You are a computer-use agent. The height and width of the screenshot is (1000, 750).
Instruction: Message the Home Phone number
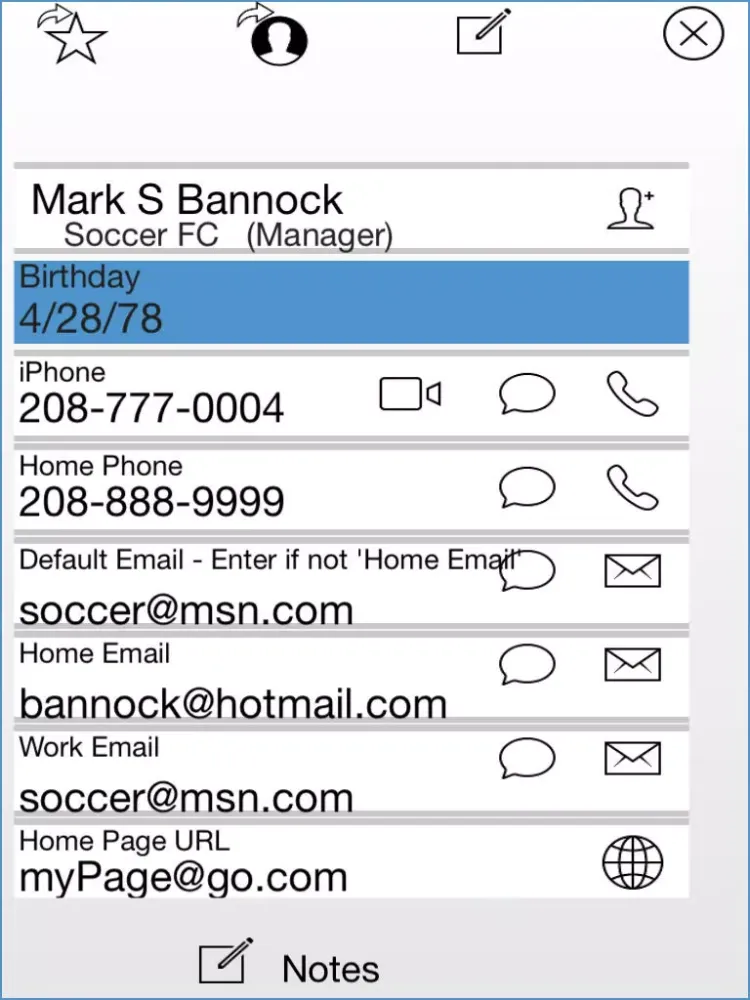[527, 489]
